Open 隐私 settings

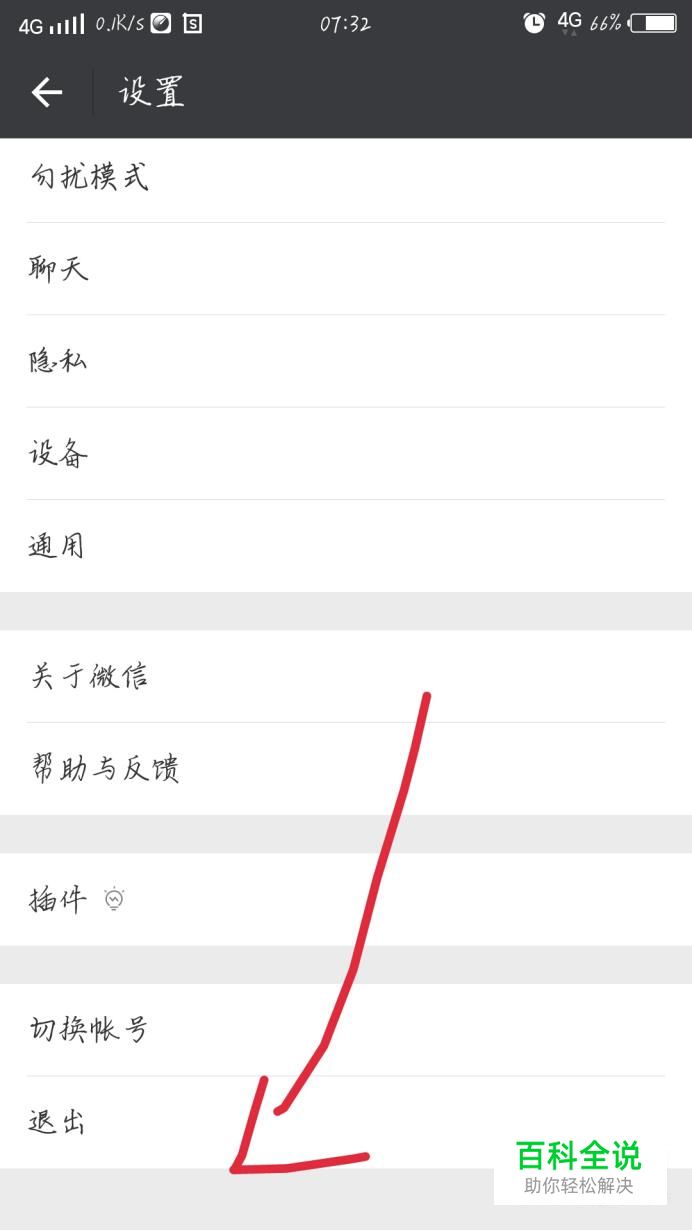click(x=58, y=361)
